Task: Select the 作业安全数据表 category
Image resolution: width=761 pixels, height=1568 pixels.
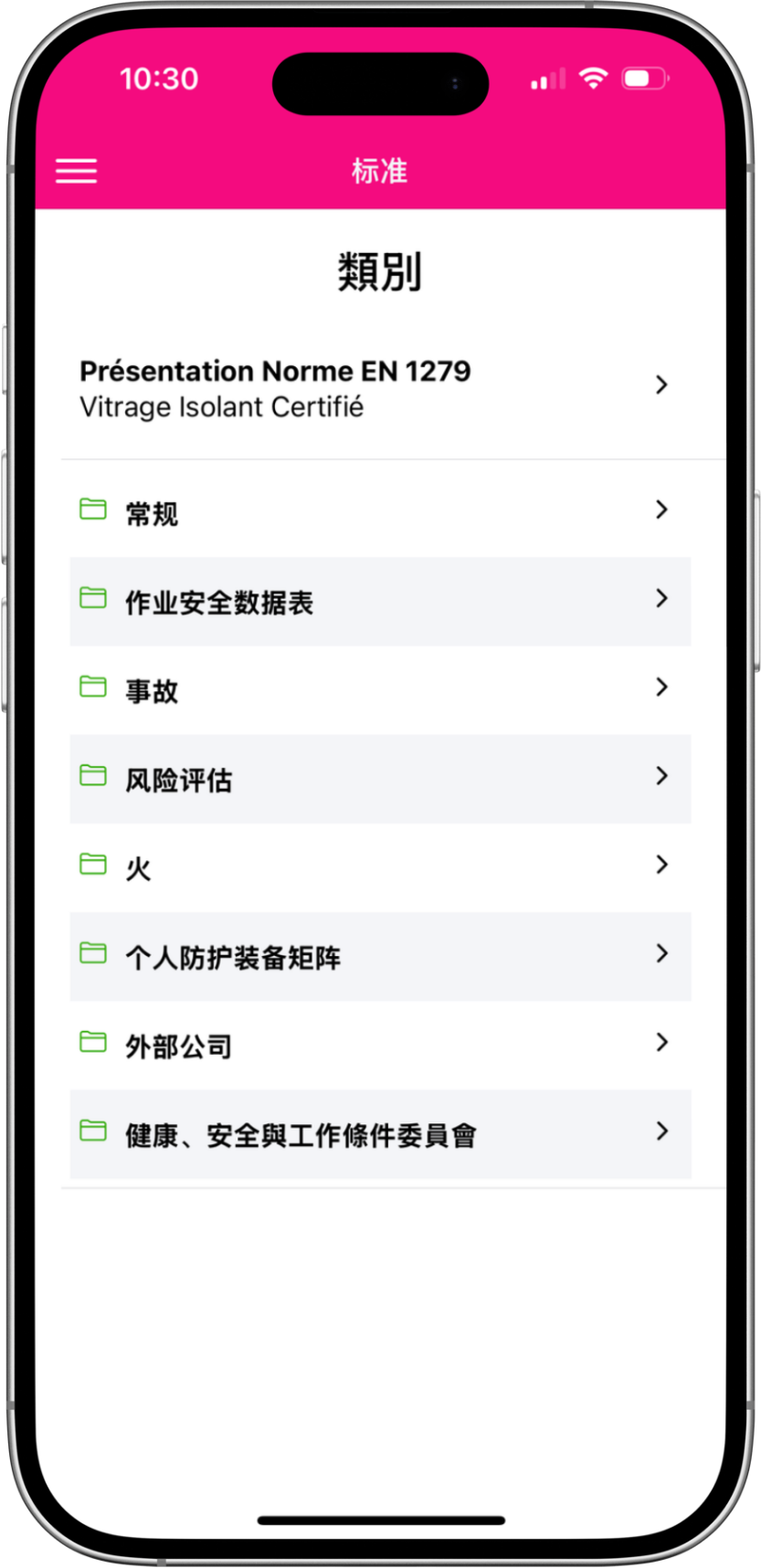Action: 379,602
